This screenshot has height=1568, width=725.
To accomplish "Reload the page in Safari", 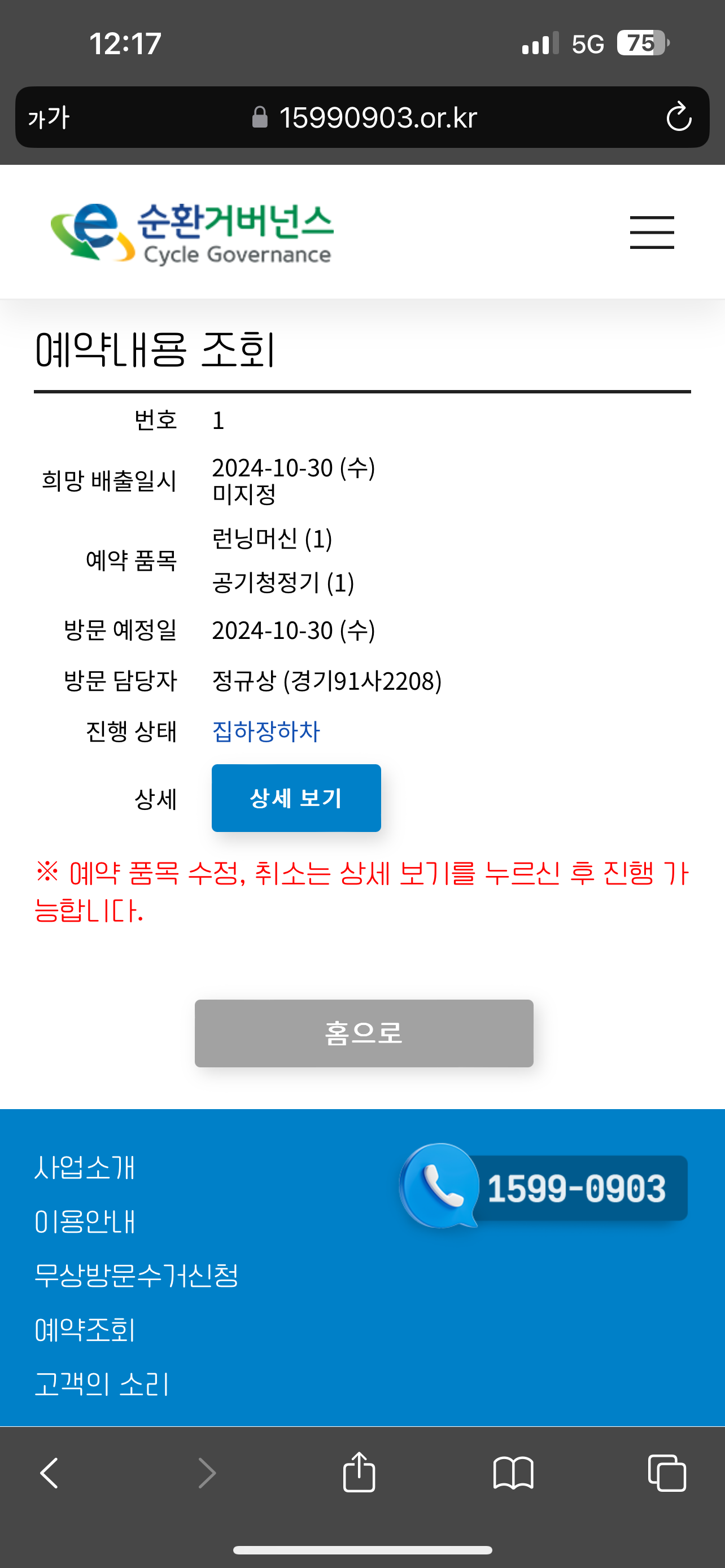I will tap(679, 117).
